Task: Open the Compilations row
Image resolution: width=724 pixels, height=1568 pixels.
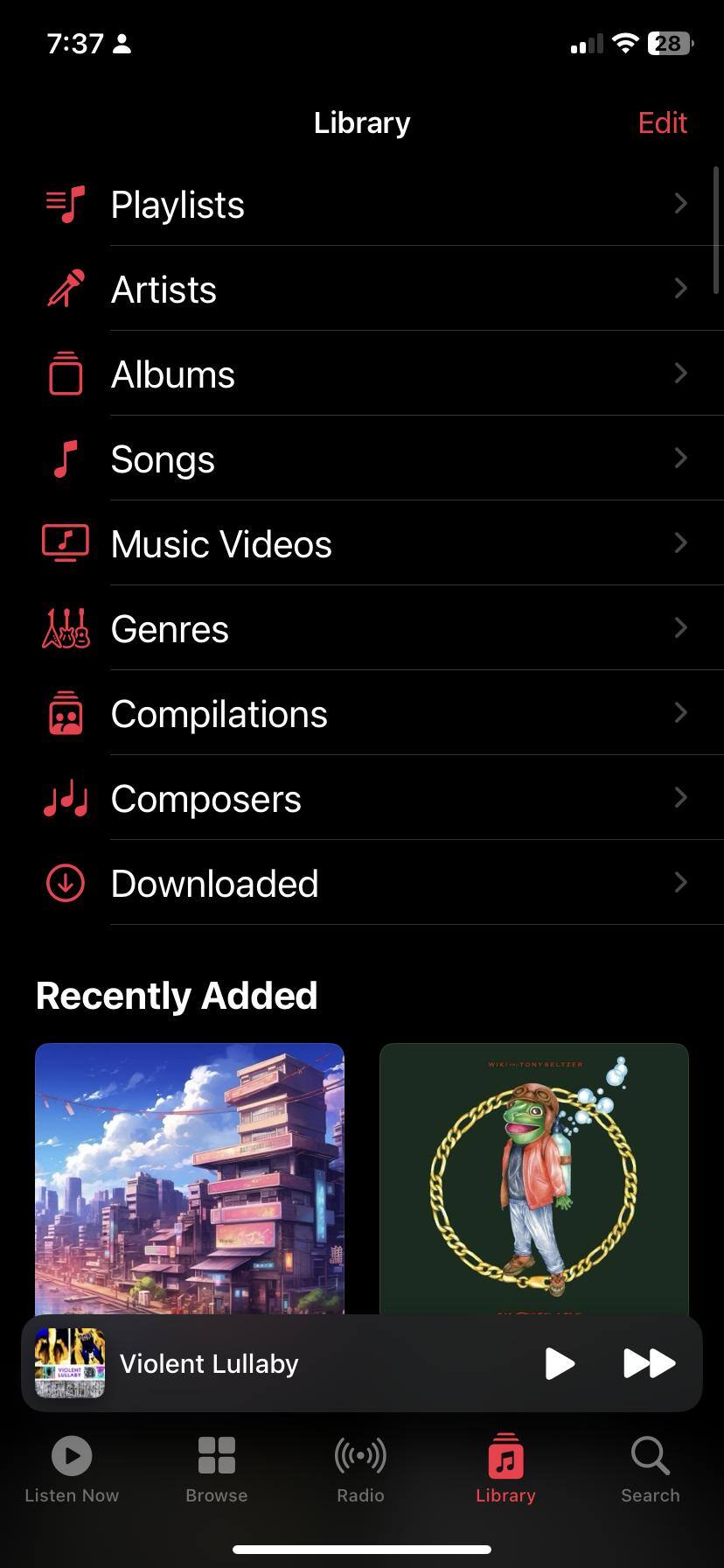Action: tap(362, 714)
